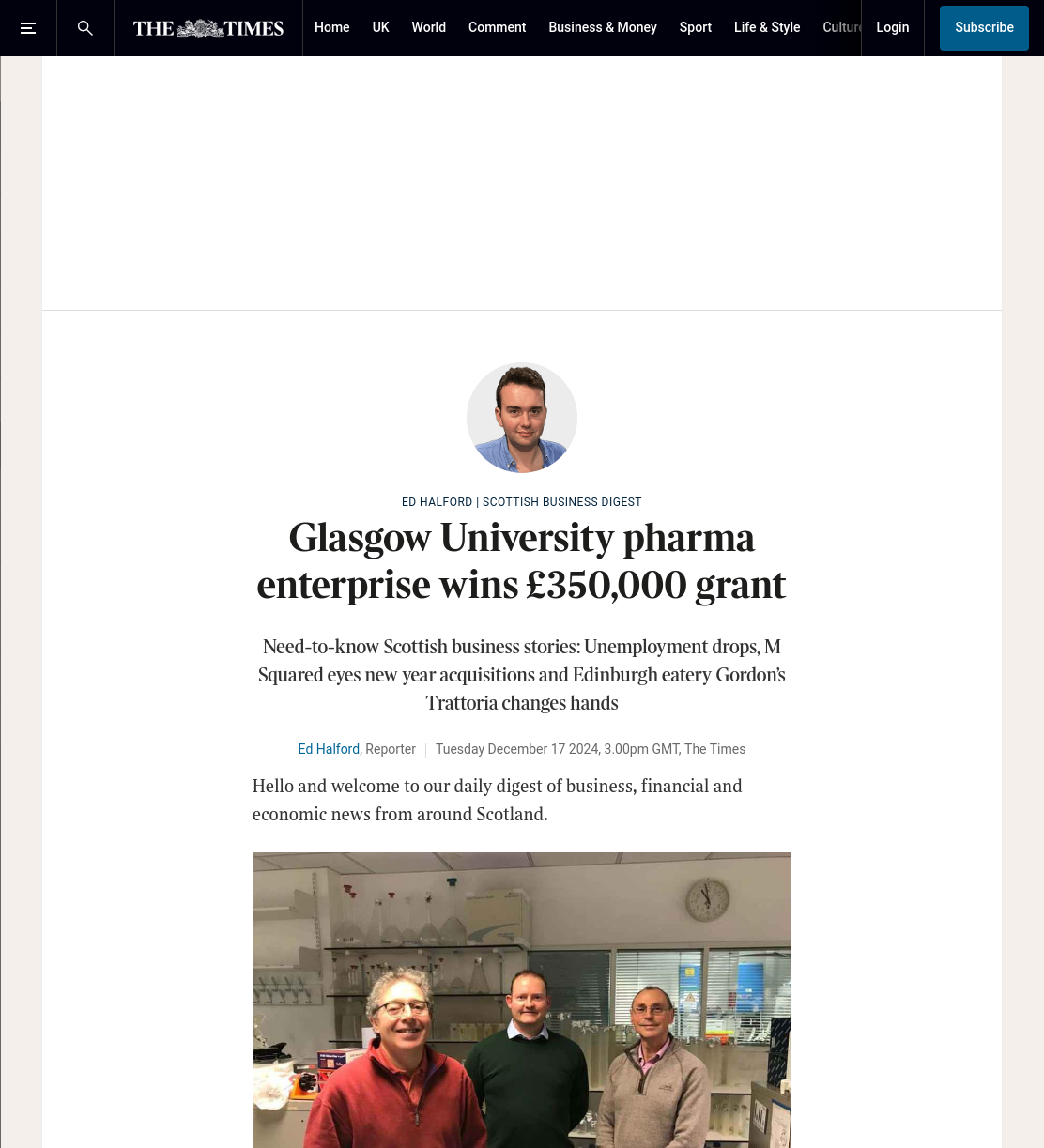
Task: Open Life & Style section
Action: click(766, 27)
